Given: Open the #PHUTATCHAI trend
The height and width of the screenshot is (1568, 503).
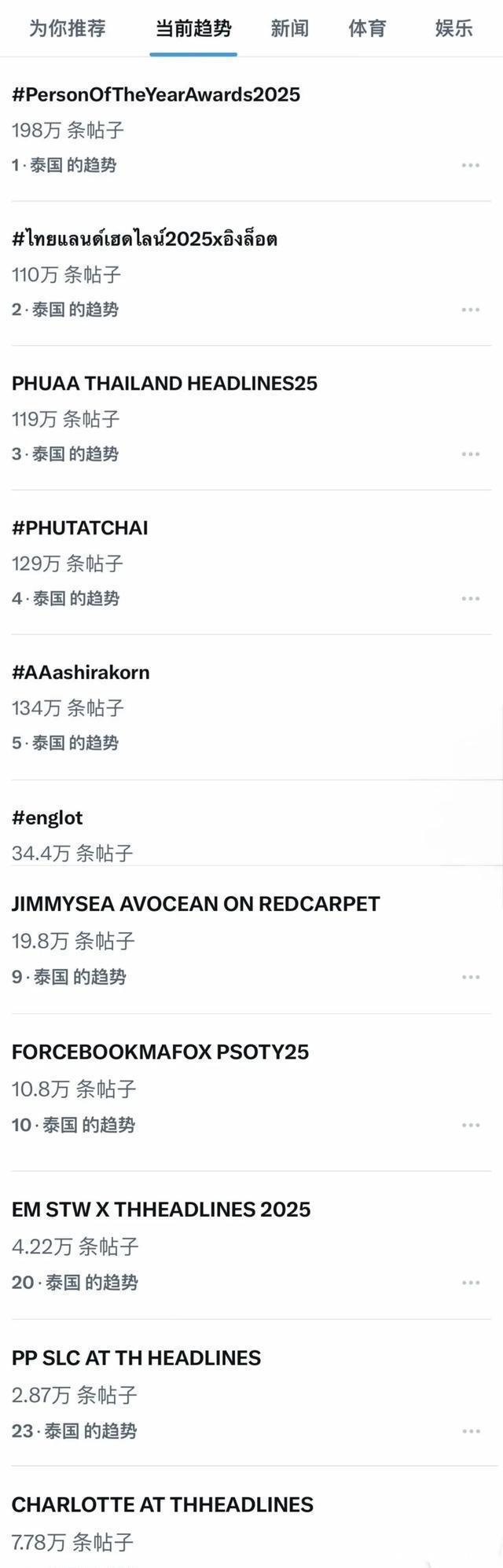Looking at the screenshot, I should (x=80, y=528).
